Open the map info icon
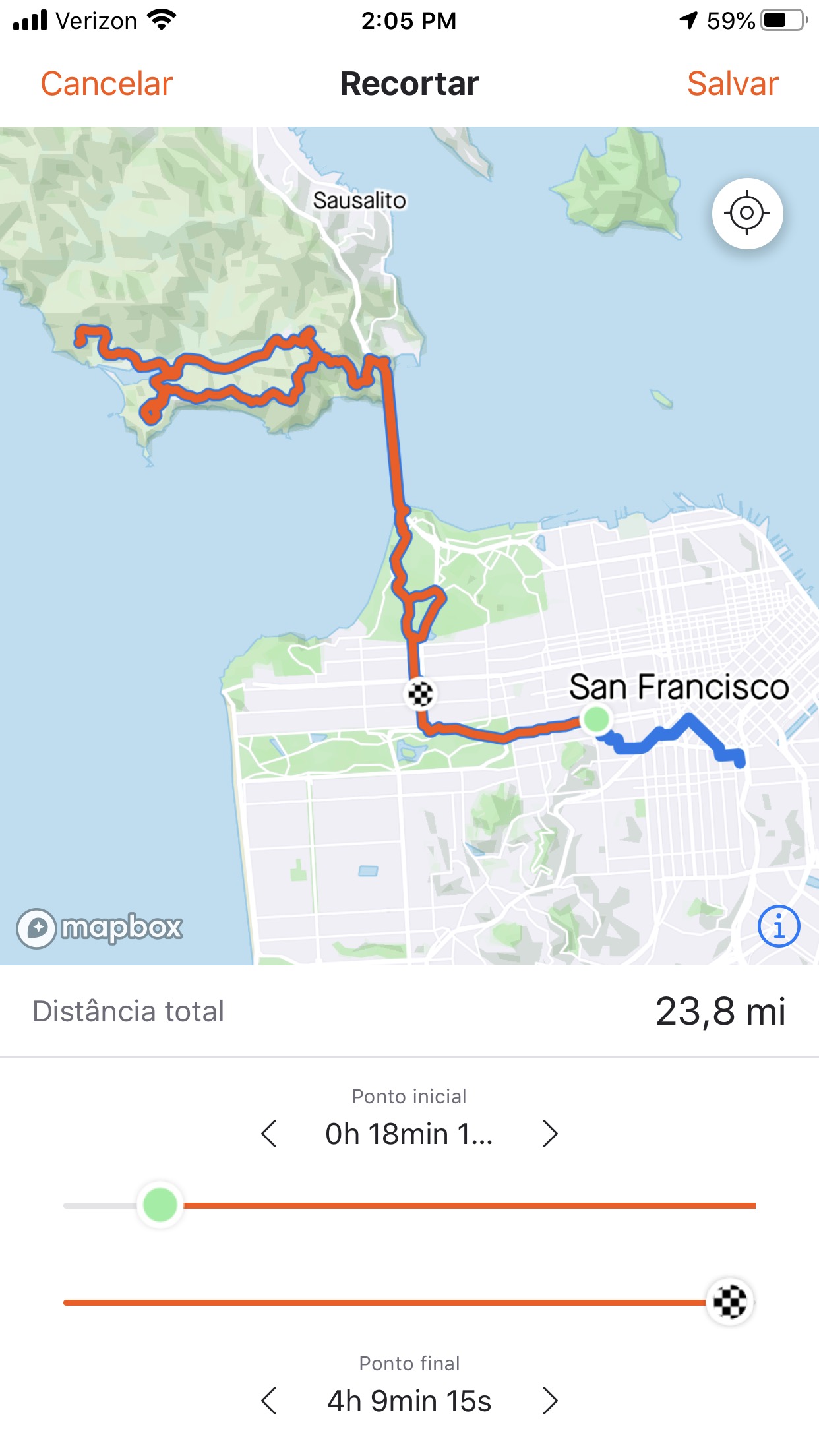 [x=778, y=926]
